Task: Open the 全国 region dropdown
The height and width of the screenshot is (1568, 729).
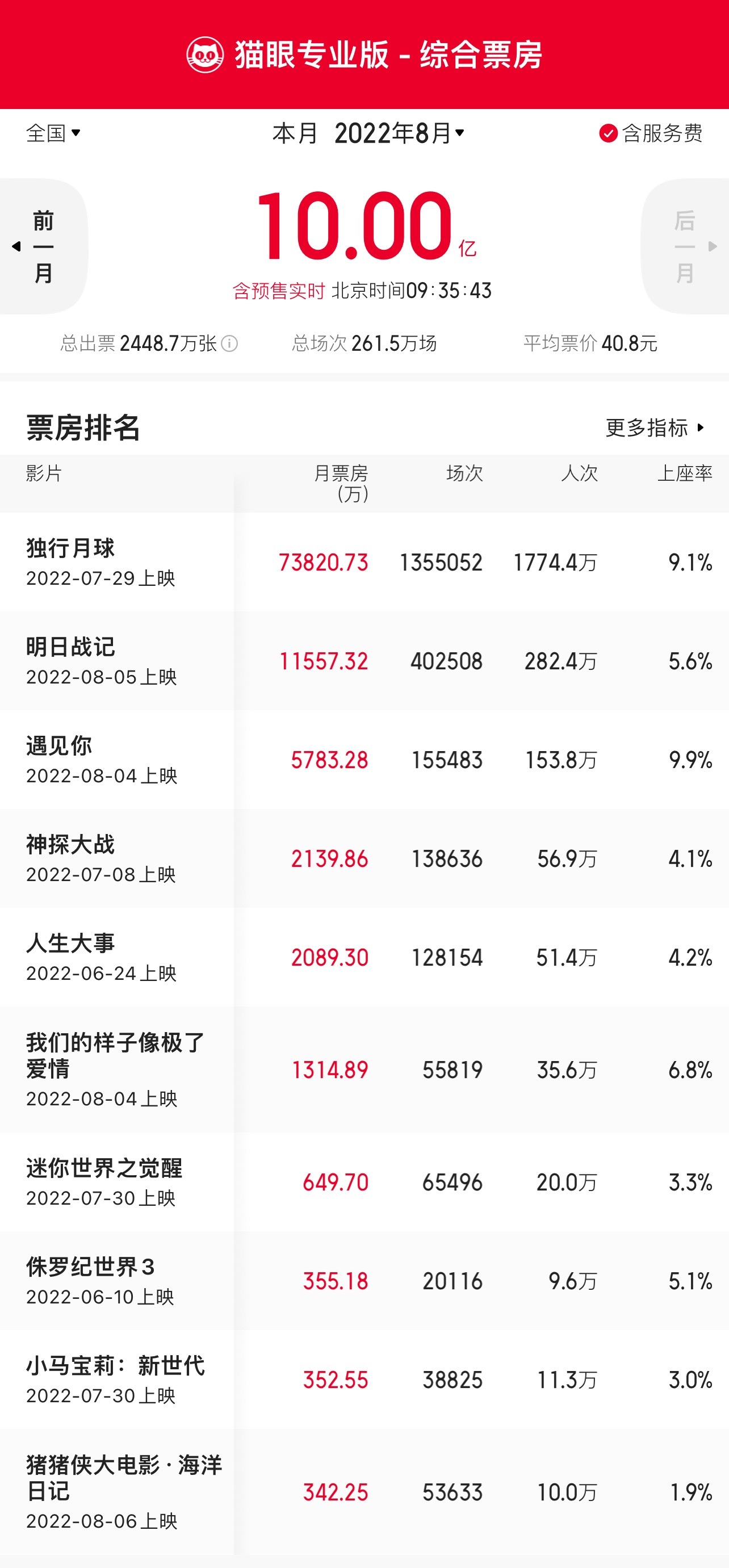Action: [x=53, y=133]
